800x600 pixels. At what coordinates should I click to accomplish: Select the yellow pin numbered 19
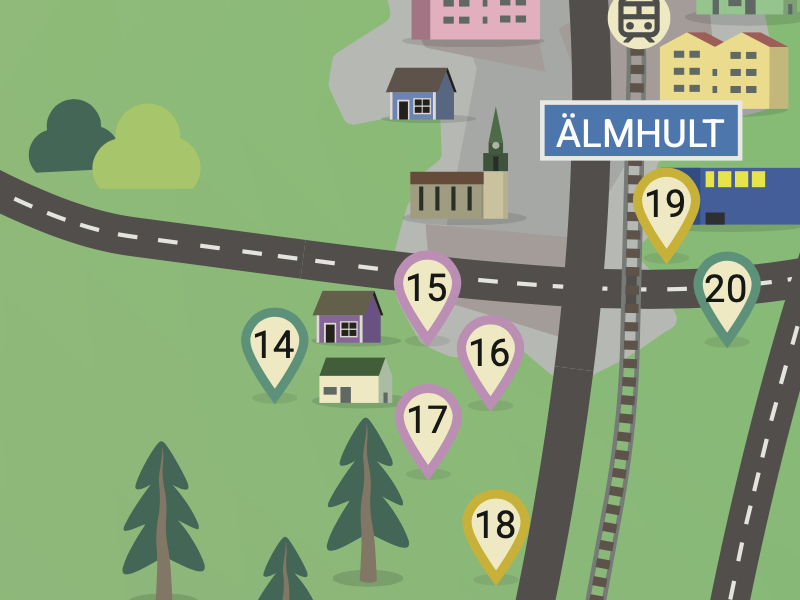666,205
